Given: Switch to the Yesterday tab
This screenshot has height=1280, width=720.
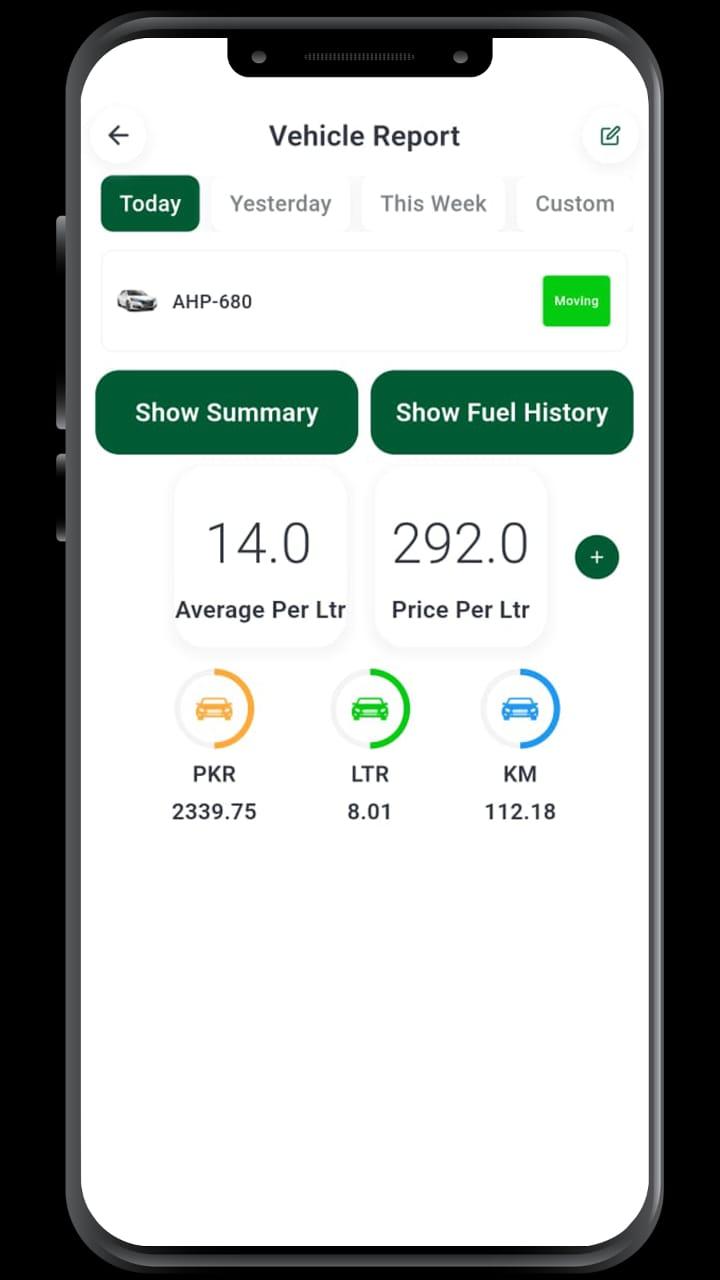Looking at the screenshot, I should click(280, 204).
